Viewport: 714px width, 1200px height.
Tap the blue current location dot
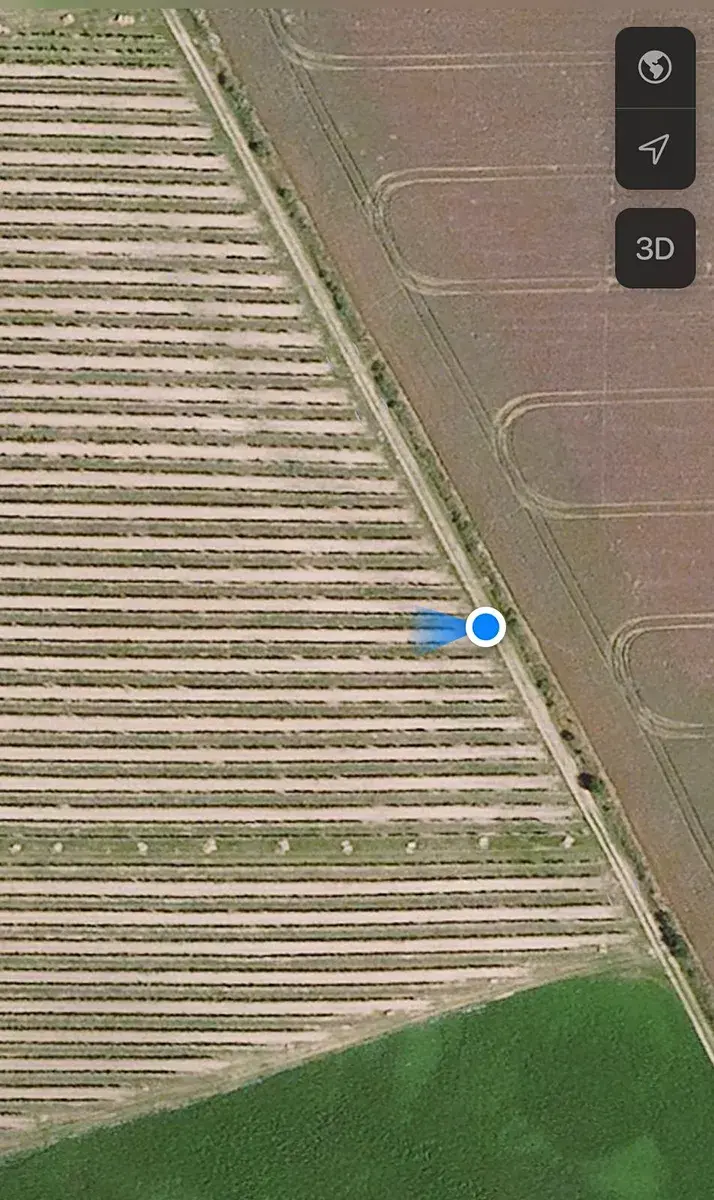pyautogui.click(x=486, y=627)
